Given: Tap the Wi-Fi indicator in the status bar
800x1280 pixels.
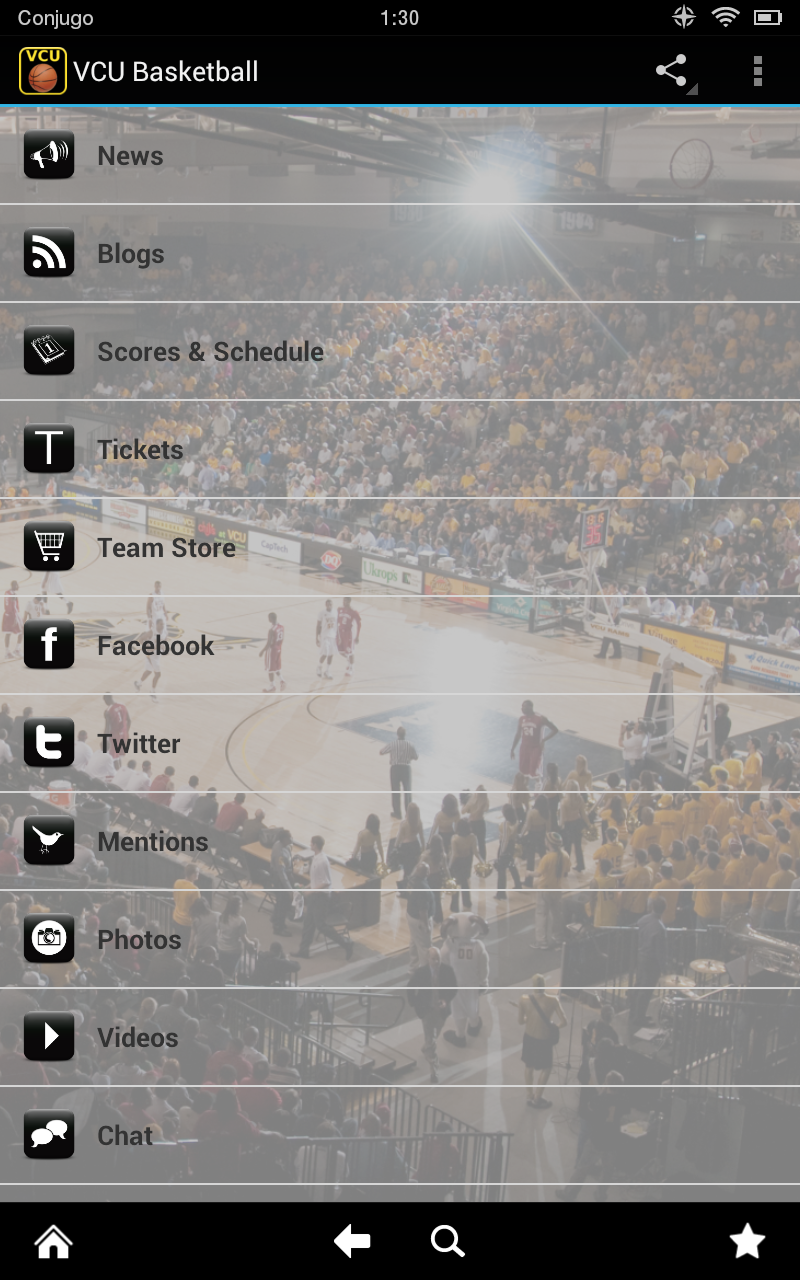Looking at the screenshot, I should pos(723,16).
